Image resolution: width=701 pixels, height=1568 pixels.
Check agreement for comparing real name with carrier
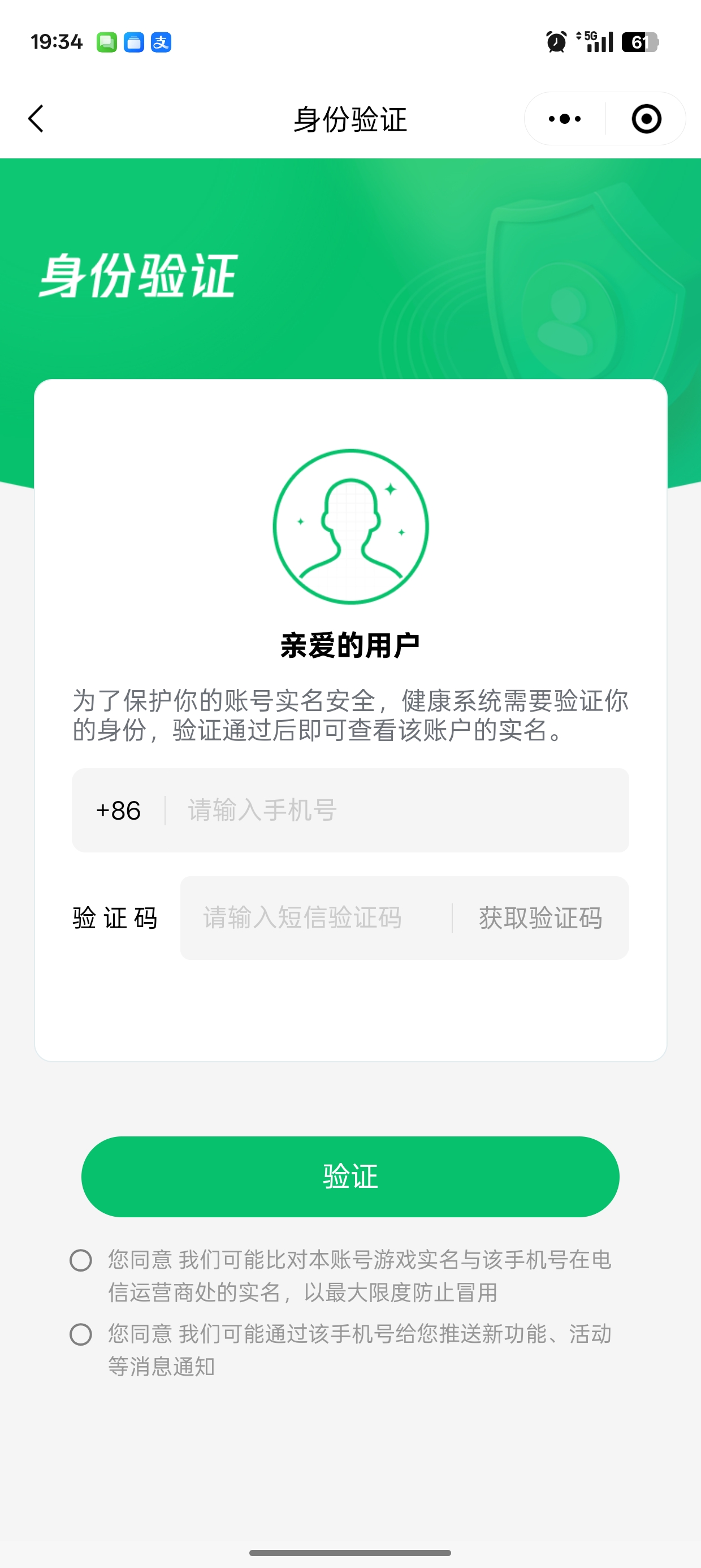(81, 1260)
